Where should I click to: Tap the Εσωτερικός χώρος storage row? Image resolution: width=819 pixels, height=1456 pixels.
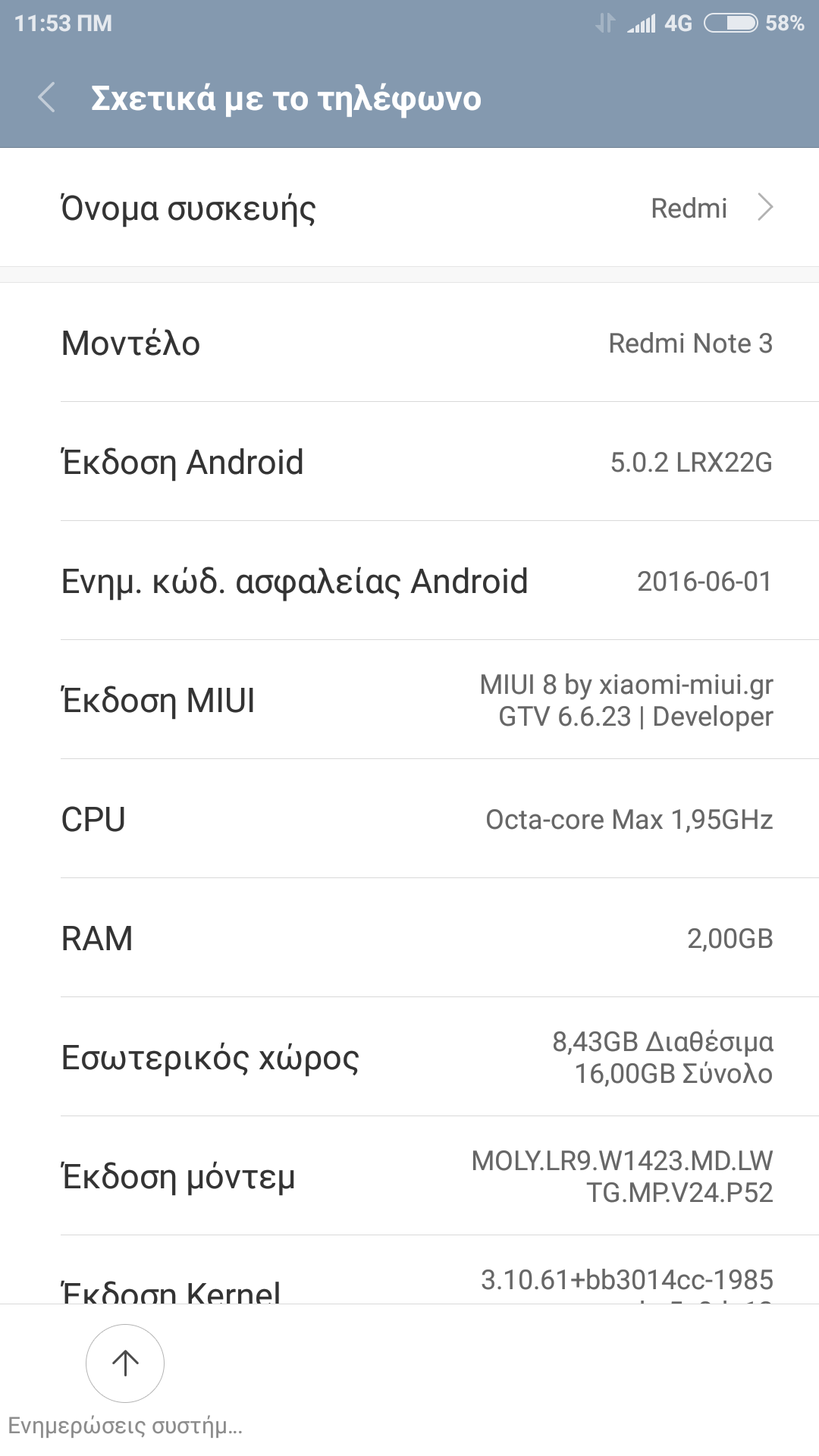[409, 1057]
